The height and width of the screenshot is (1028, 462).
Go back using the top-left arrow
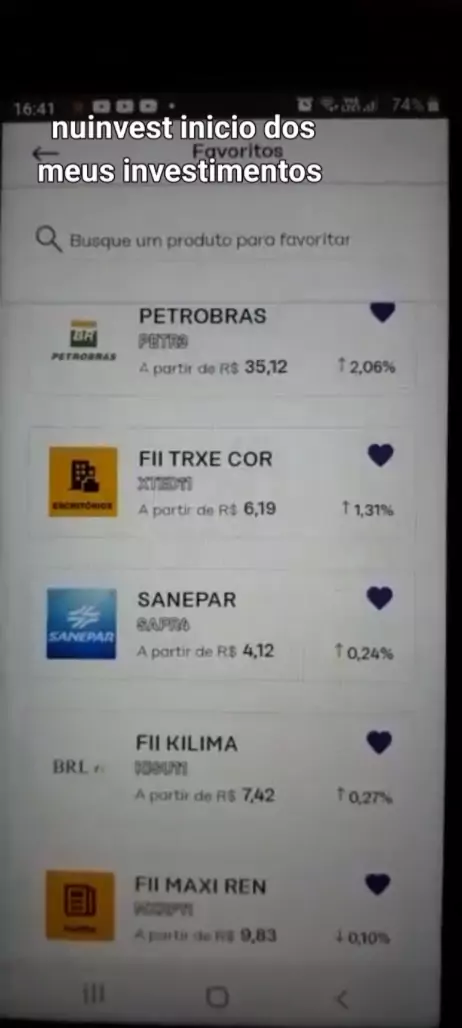click(45, 153)
